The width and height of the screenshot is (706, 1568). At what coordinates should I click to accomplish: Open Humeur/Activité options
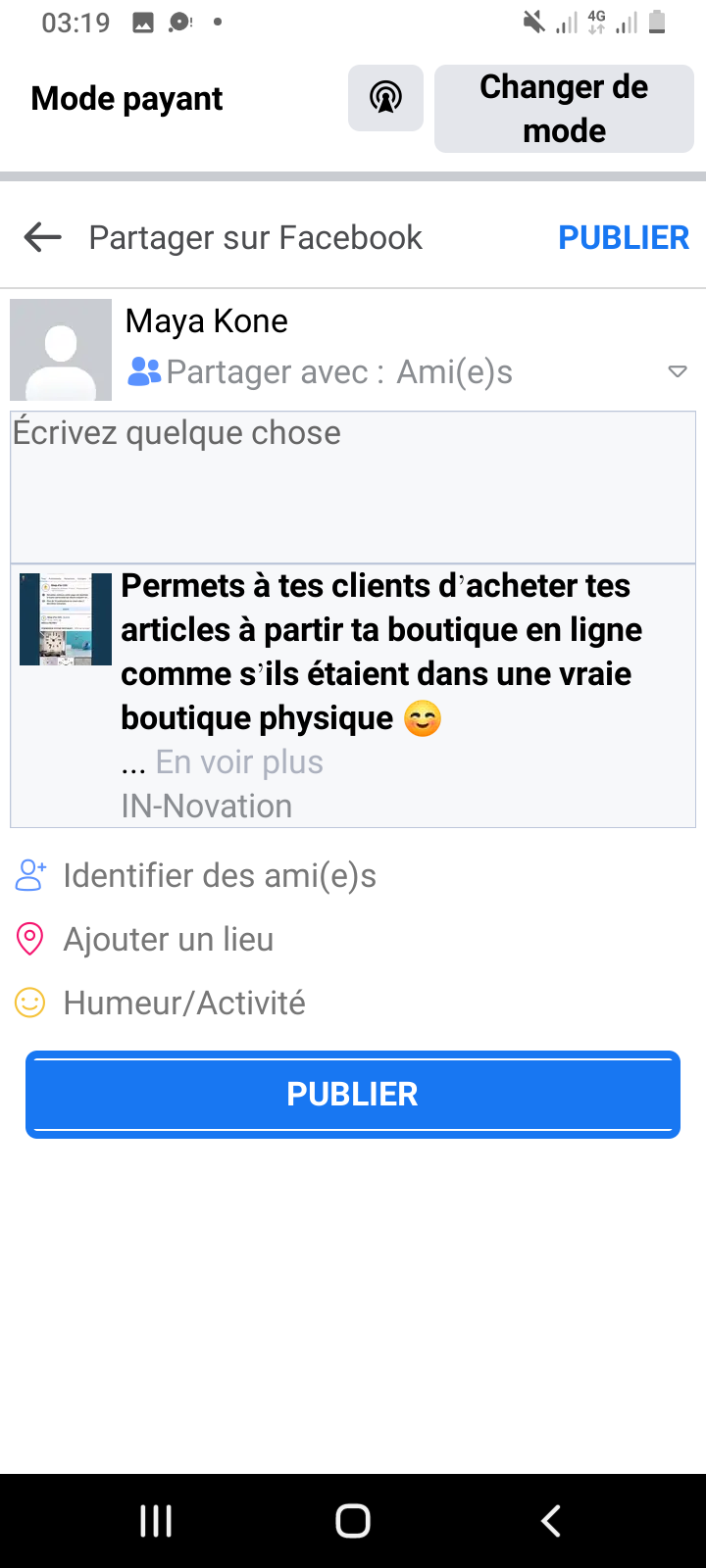pyautogui.click(x=184, y=1004)
